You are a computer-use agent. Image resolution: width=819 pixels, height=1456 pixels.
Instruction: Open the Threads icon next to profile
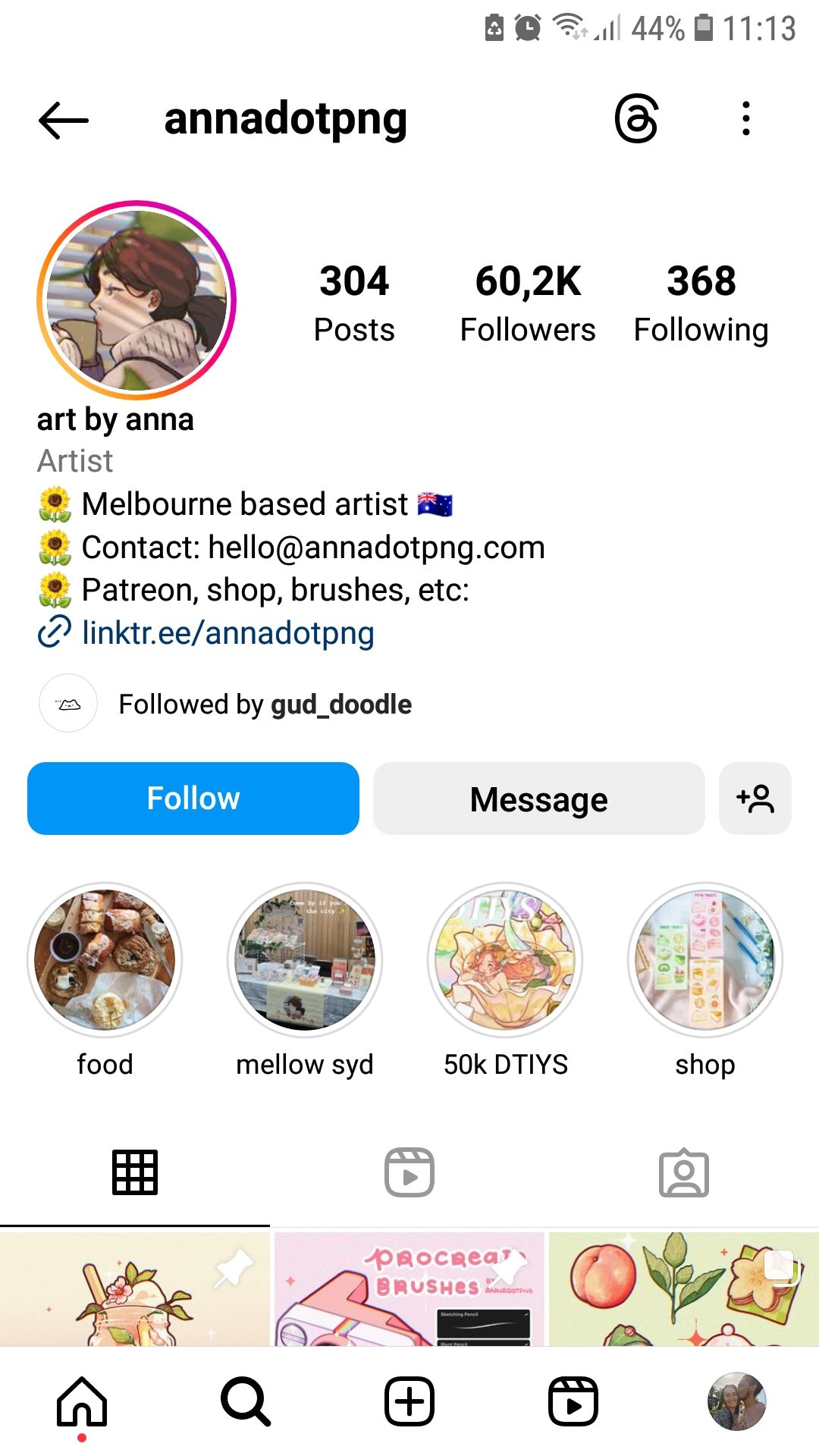click(635, 118)
